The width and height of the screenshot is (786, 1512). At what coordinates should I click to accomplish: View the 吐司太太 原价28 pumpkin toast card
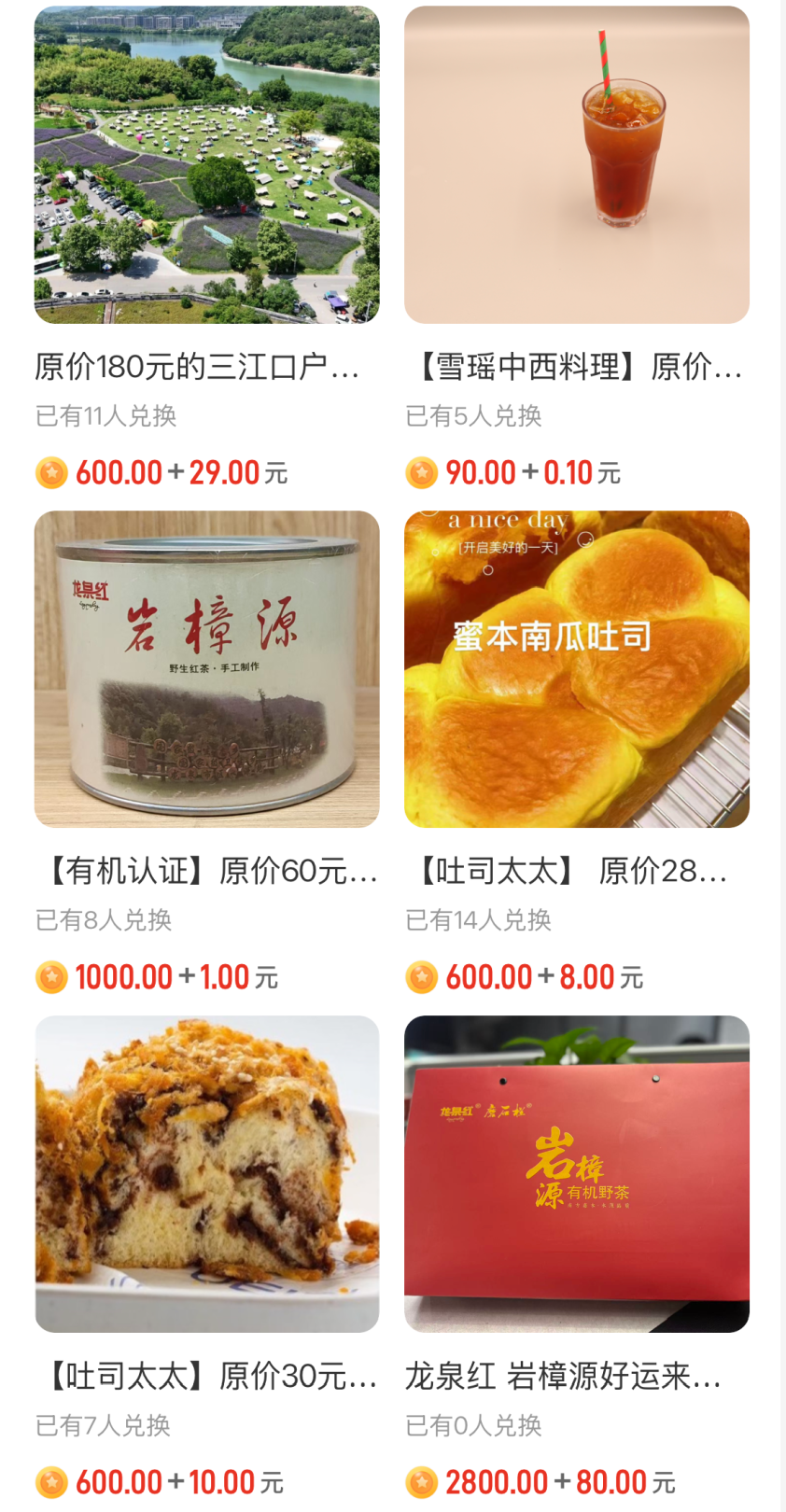click(x=577, y=753)
